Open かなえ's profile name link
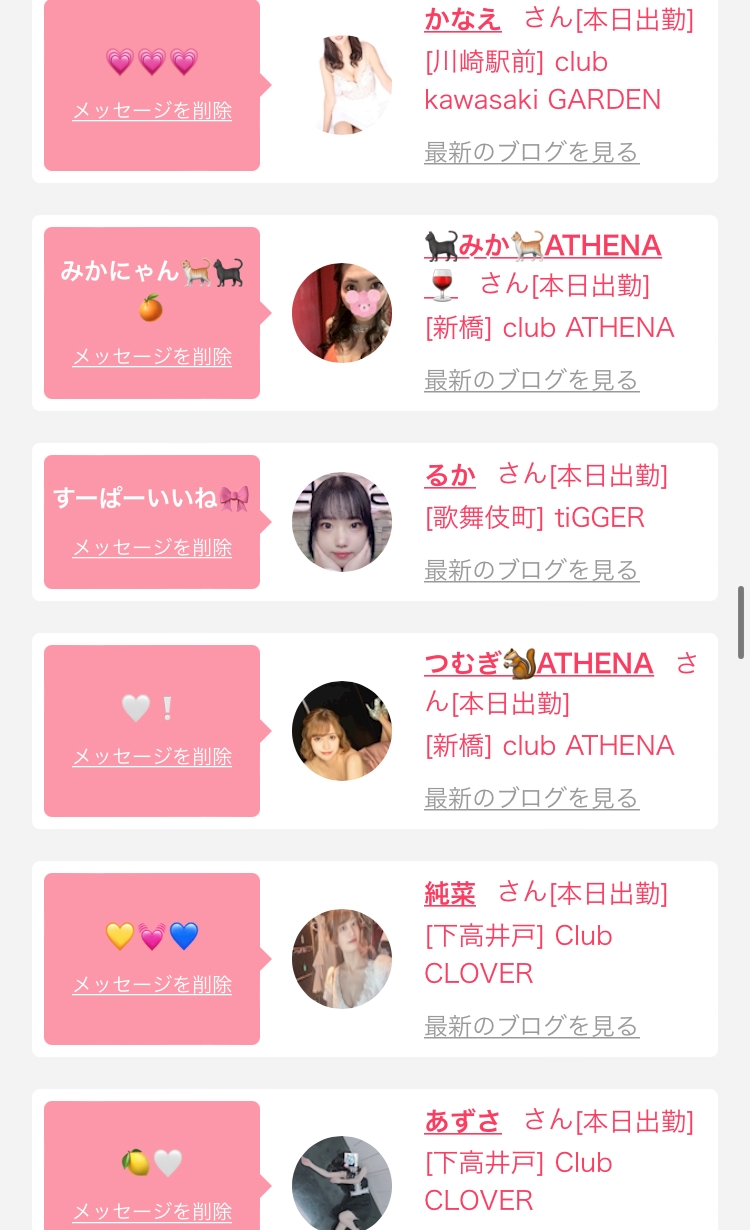 click(462, 19)
